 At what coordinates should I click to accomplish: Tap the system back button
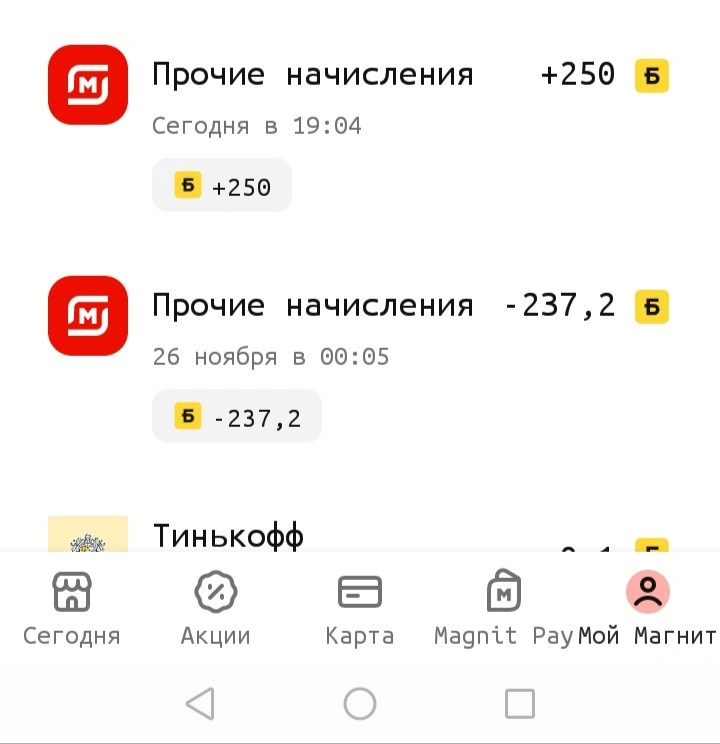point(200,704)
